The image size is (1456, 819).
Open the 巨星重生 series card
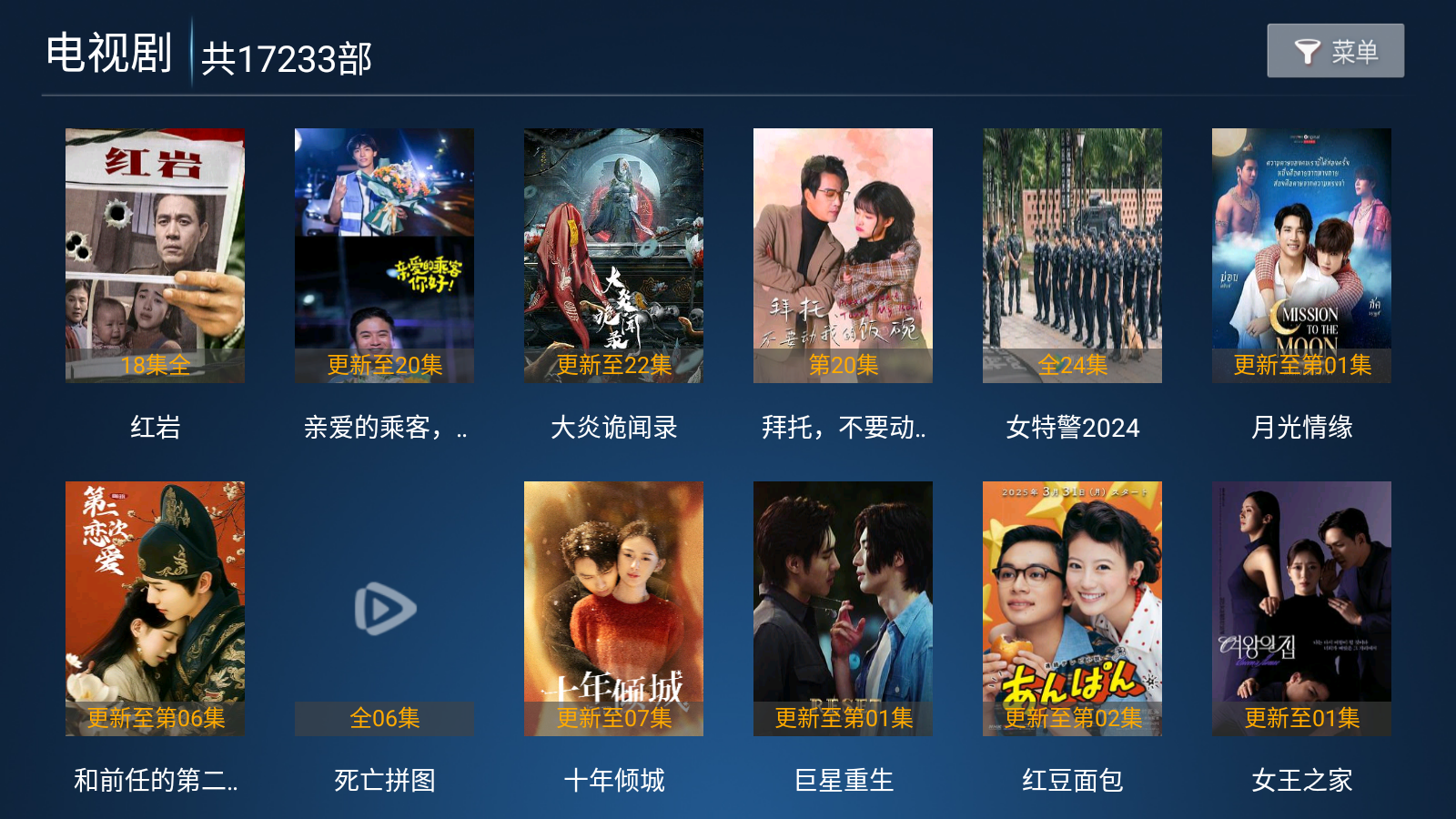coord(843,608)
